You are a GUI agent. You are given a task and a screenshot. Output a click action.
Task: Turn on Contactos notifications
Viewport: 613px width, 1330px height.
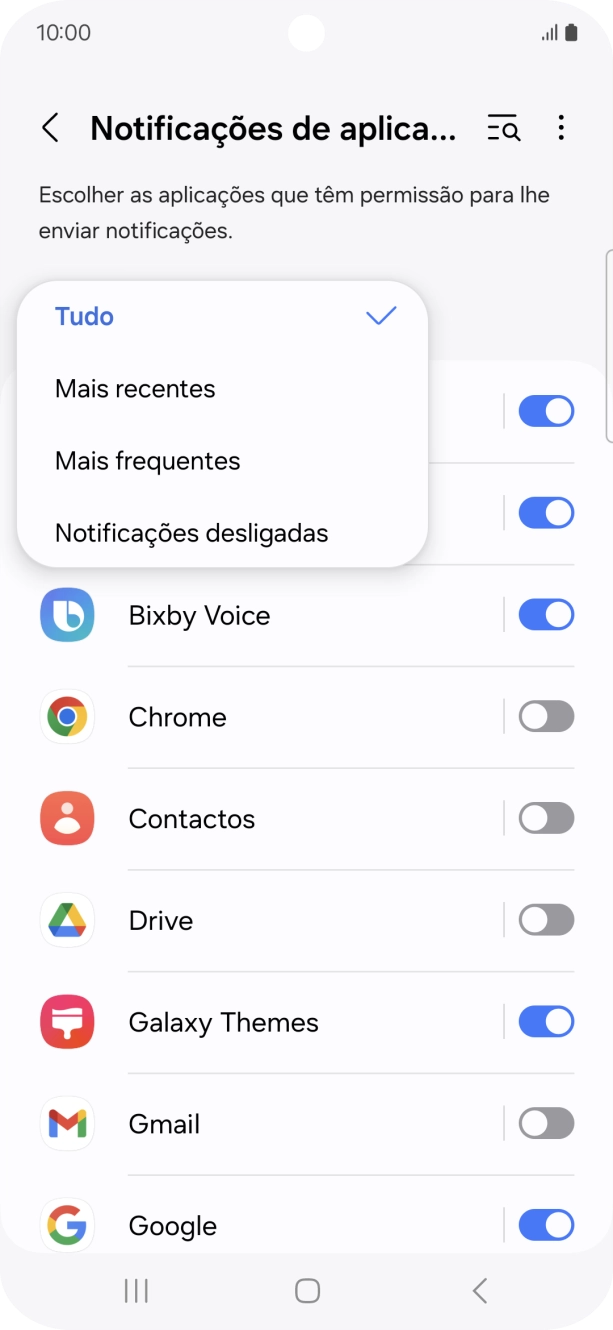click(546, 819)
